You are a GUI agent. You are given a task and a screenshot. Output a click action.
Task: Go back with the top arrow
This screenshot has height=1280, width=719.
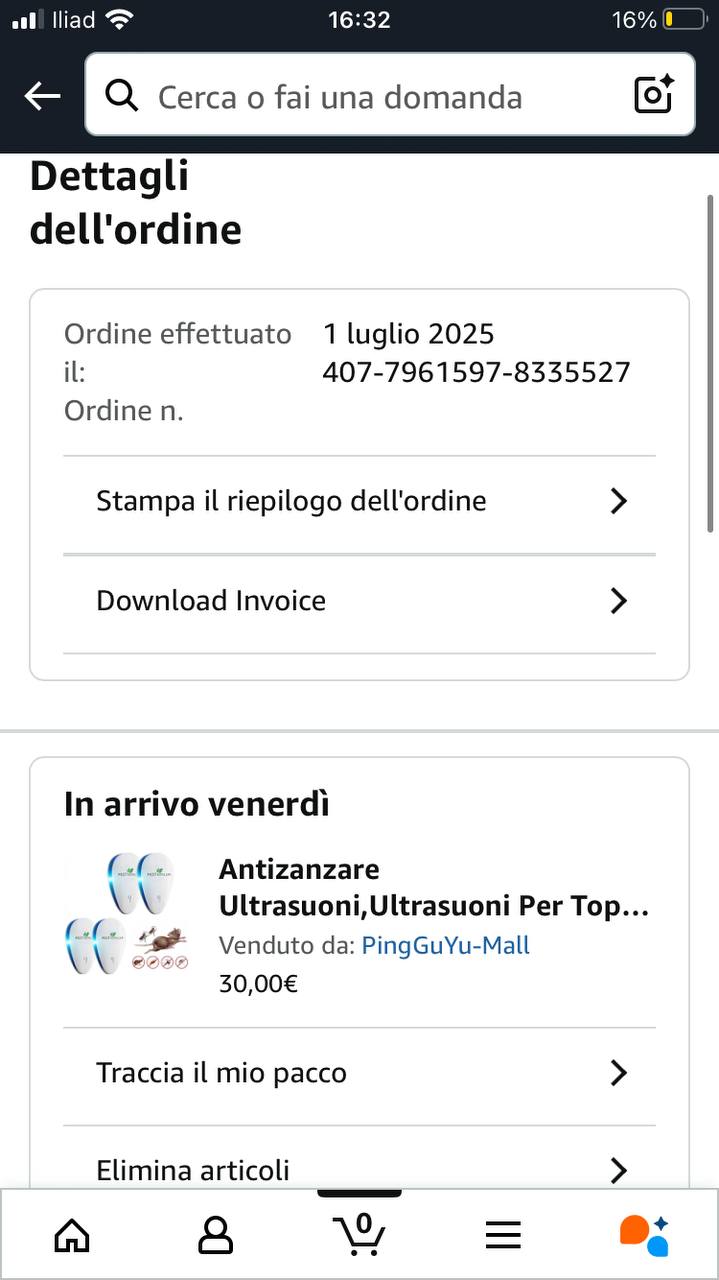(x=42, y=96)
